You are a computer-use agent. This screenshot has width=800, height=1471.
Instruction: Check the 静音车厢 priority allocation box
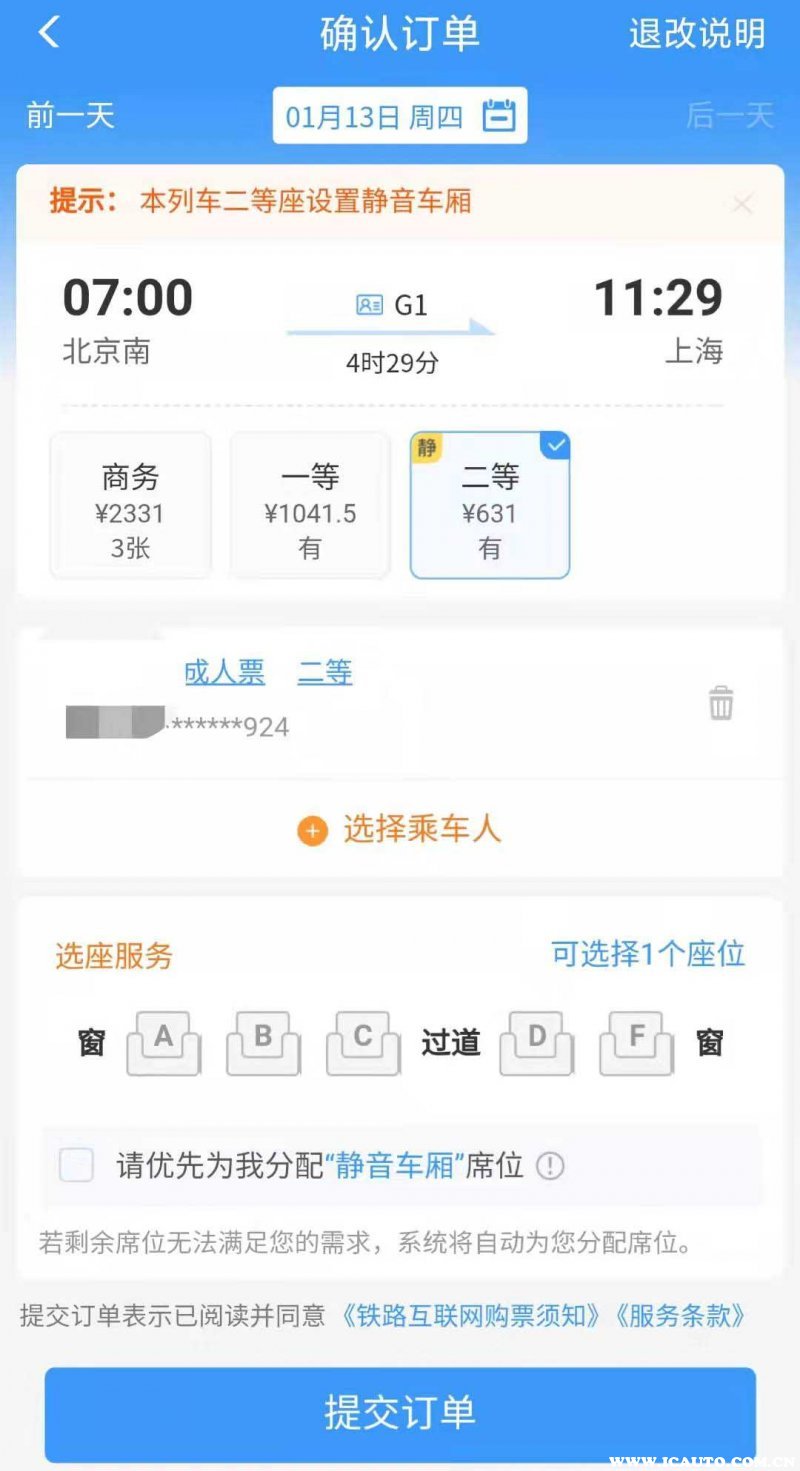point(77,1165)
